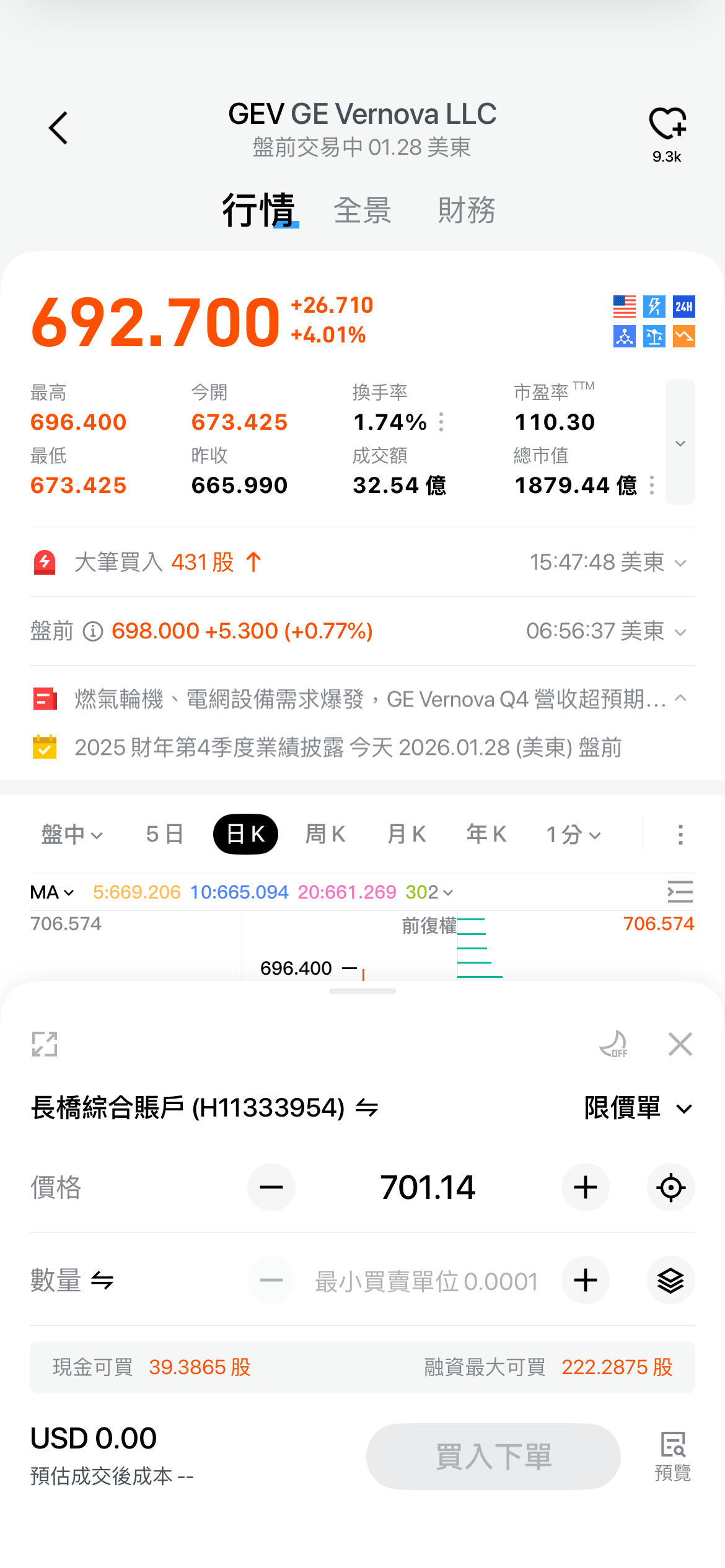This screenshot has height=1568, width=725.
Task: Open the MA indicator dropdown
Action: (x=52, y=892)
